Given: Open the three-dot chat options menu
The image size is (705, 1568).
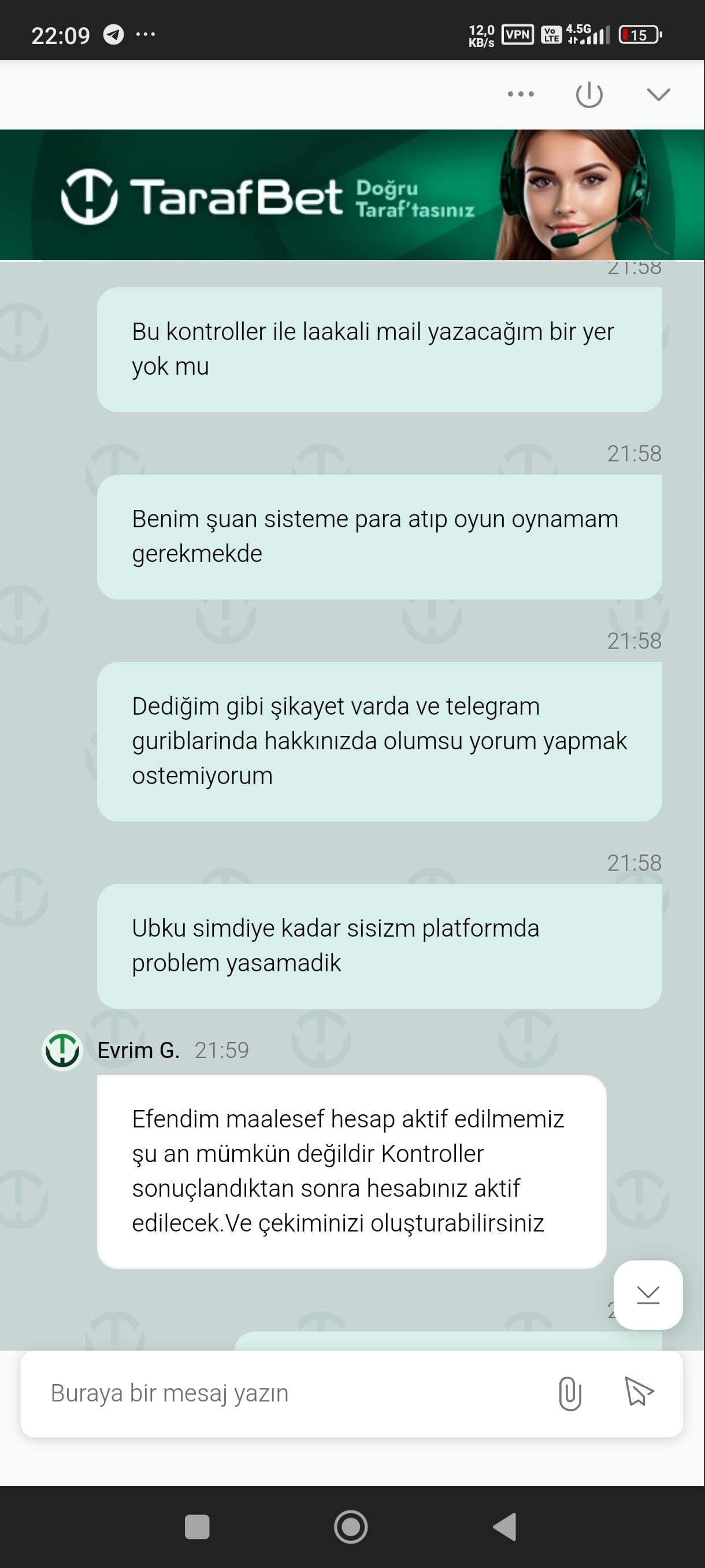Looking at the screenshot, I should click(521, 94).
